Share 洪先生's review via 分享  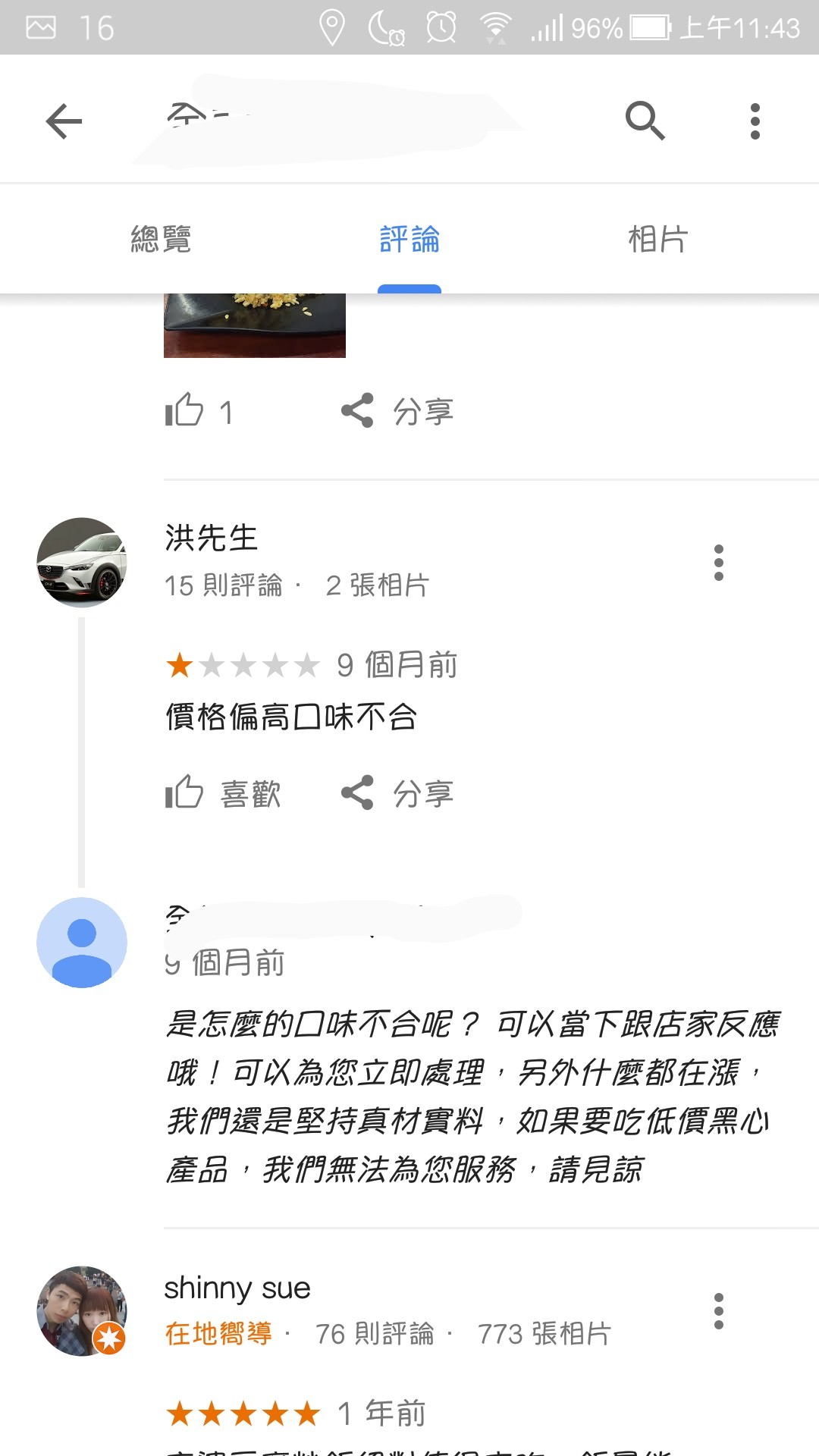(x=397, y=793)
